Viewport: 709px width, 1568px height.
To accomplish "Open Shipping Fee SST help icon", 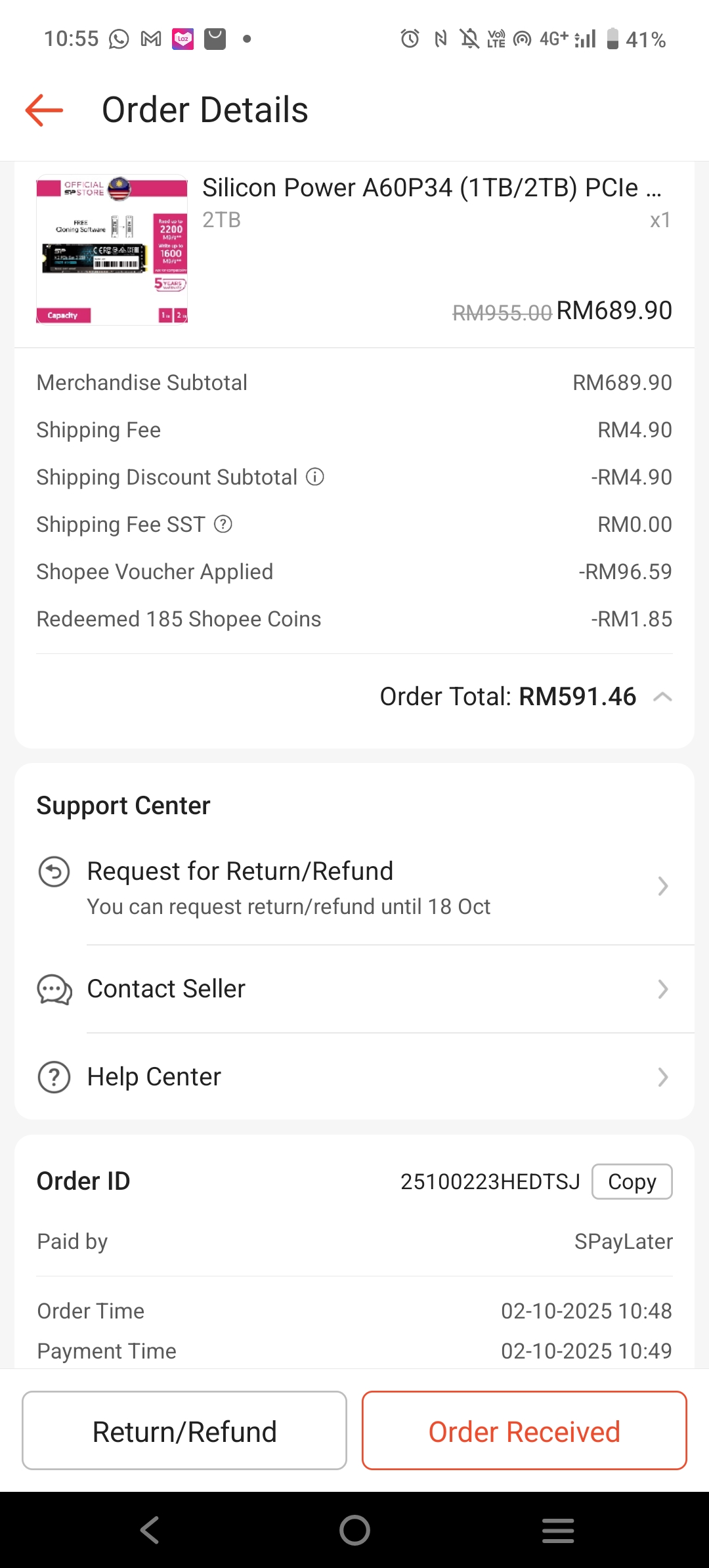I will click(x=223, y=524).
